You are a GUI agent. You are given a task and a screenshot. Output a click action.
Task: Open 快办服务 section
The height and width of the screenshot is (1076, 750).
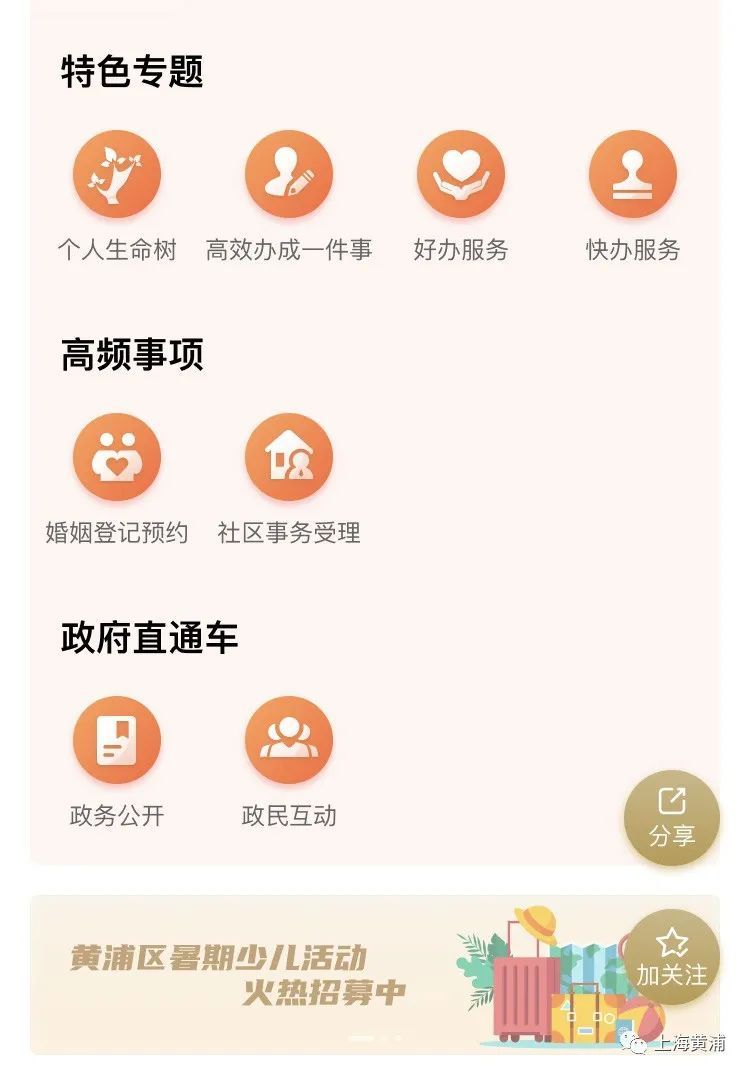(x=632, y=175)
